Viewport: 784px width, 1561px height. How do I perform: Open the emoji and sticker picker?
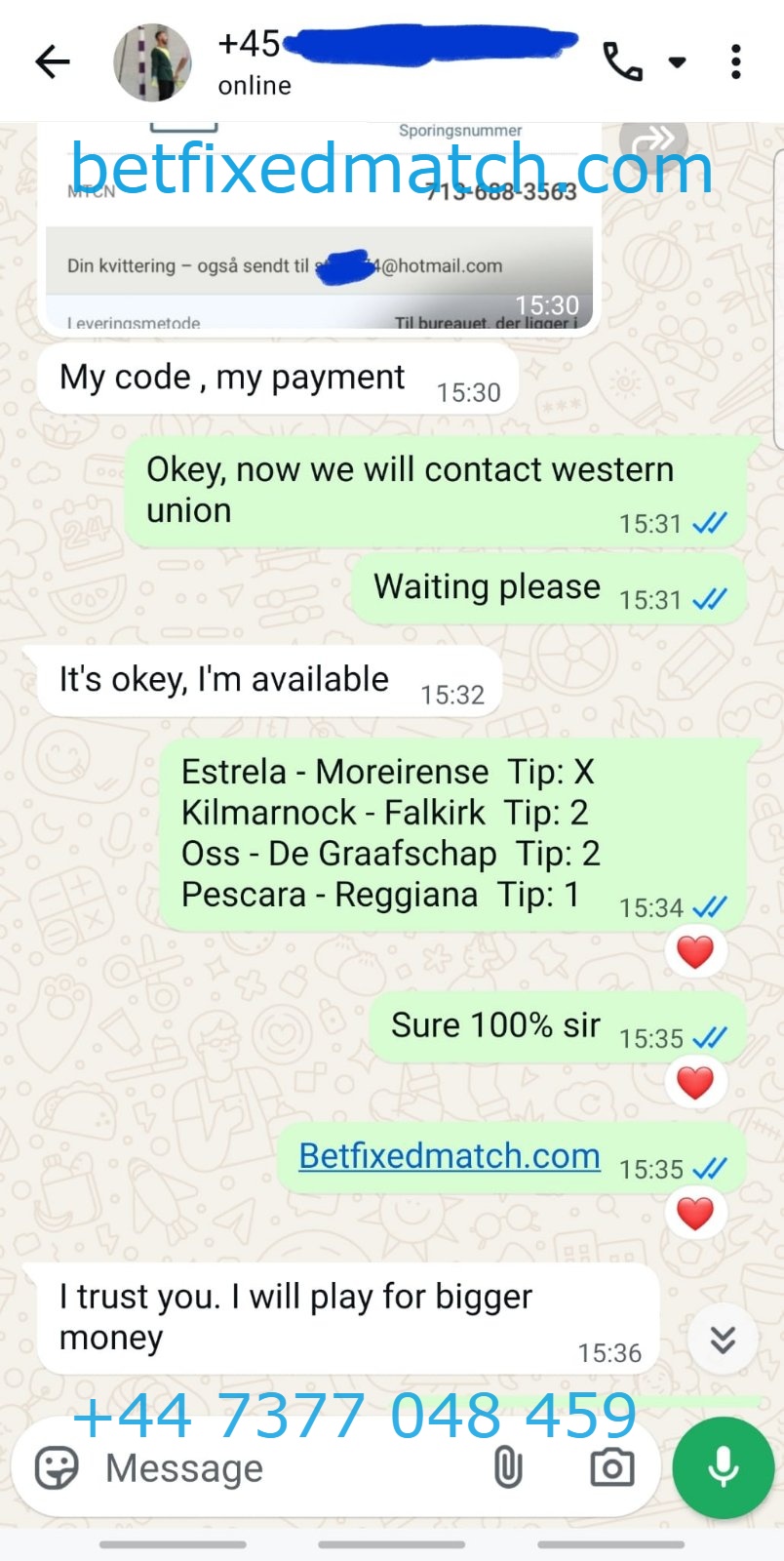[x=57, y=1468]
